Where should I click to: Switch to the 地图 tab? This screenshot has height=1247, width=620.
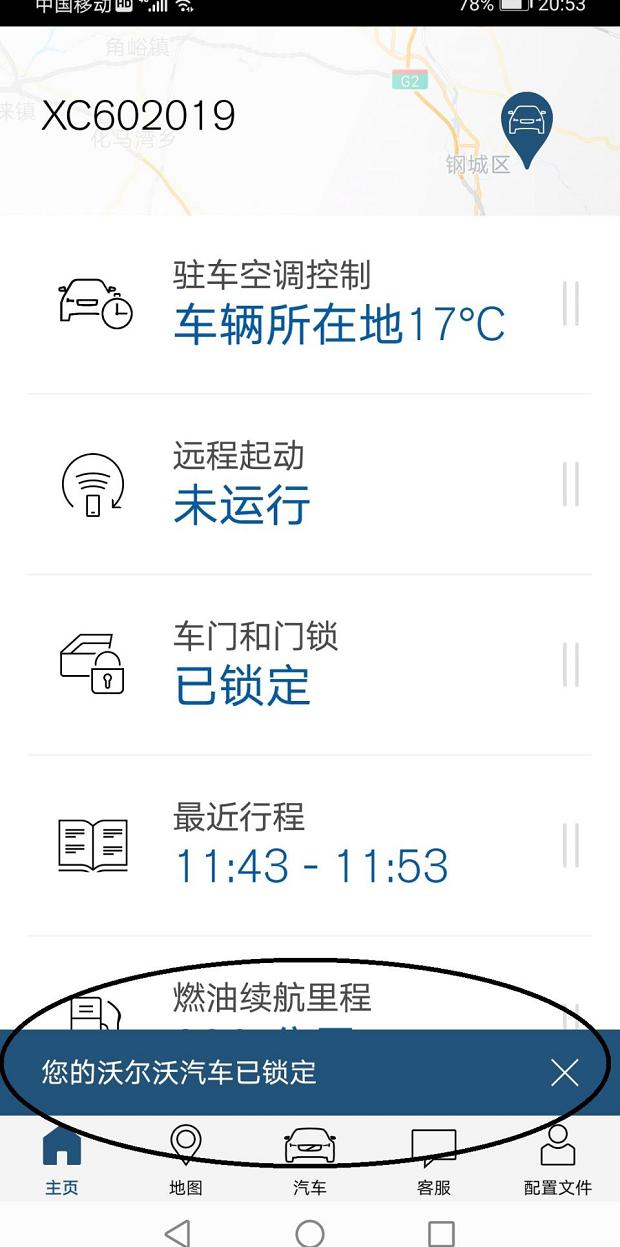tap(186, 1160)
